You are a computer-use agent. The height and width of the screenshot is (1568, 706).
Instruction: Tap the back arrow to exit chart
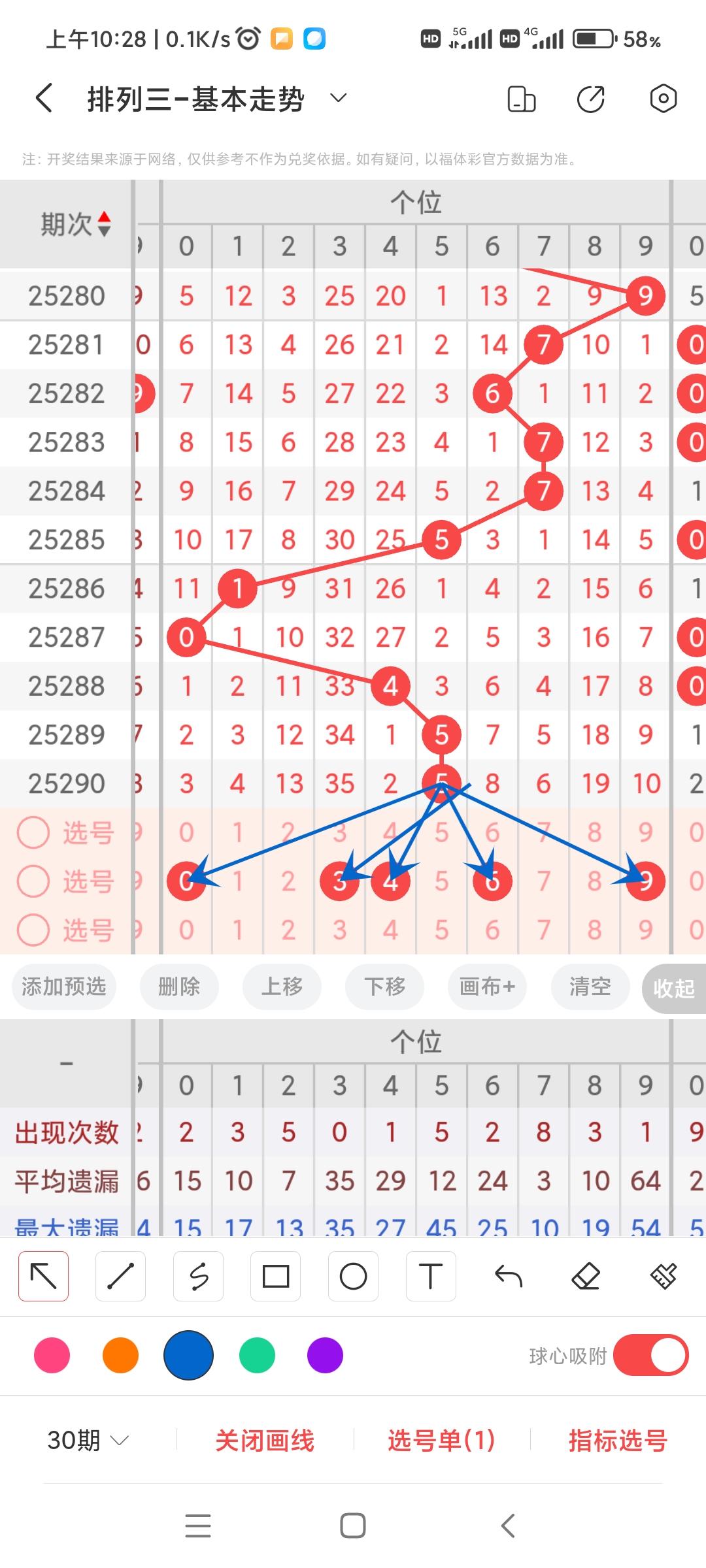click(42, 98)
